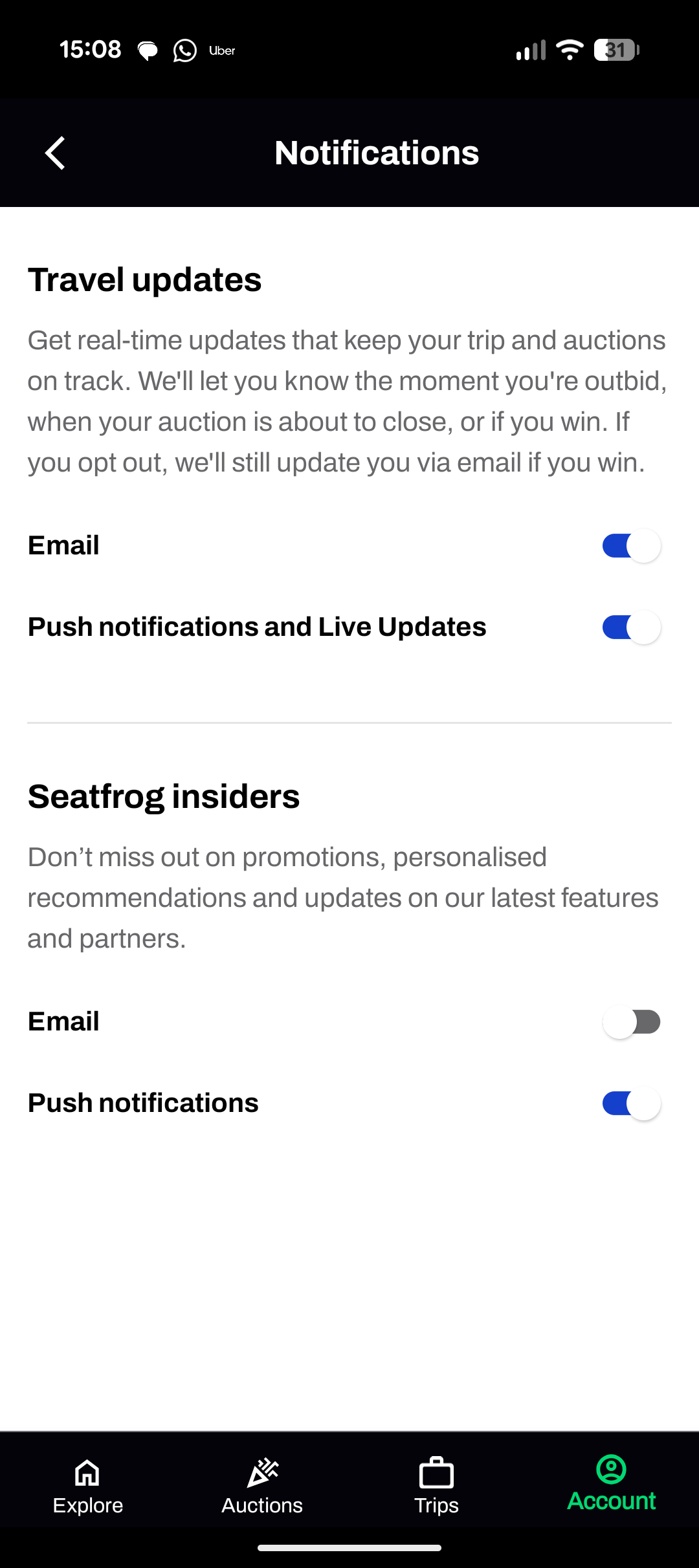The height and width of the screenshot is (1568, 699).
Task: Enable Email under Seatfrog insiders
Action: tap(630, 1021)
